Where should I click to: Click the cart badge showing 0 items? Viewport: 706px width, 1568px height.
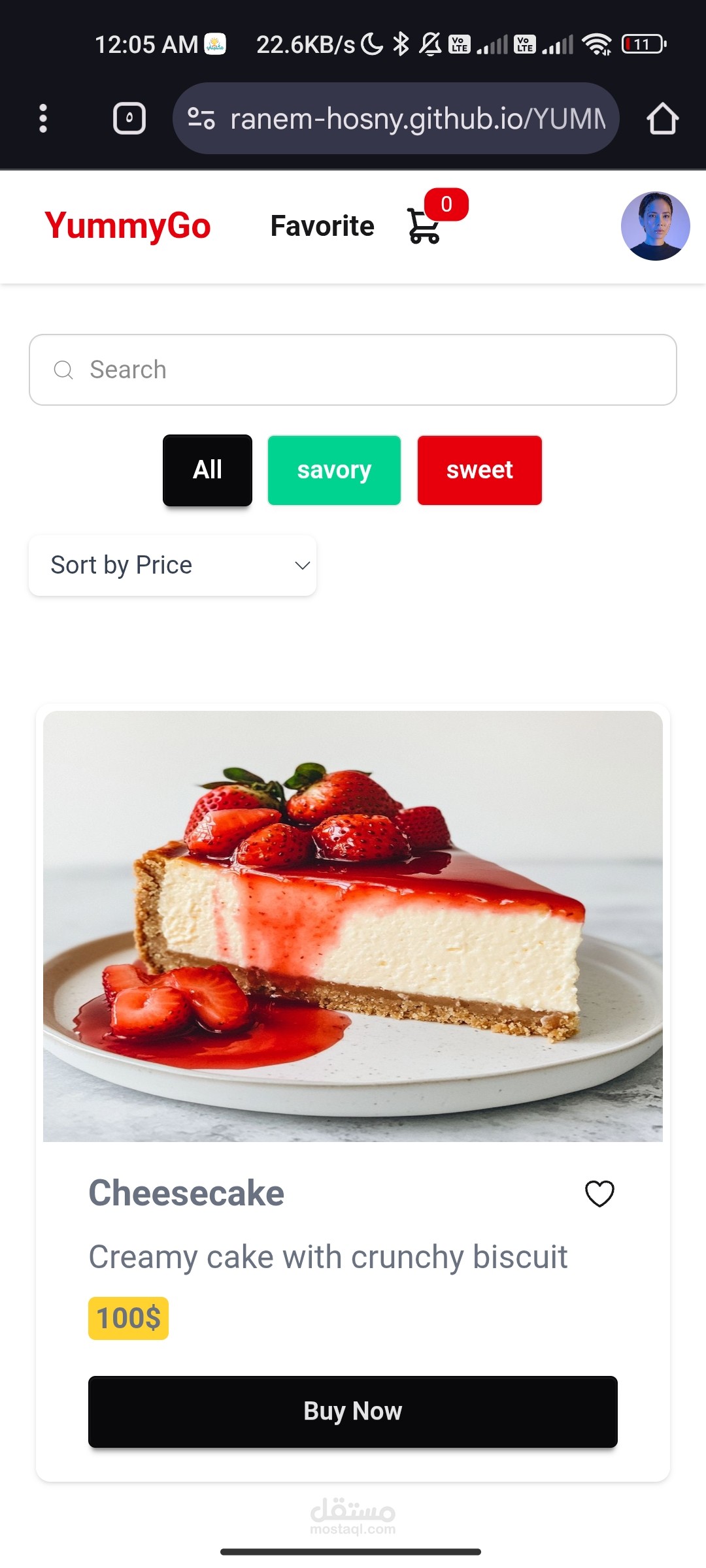pos(446,205)
